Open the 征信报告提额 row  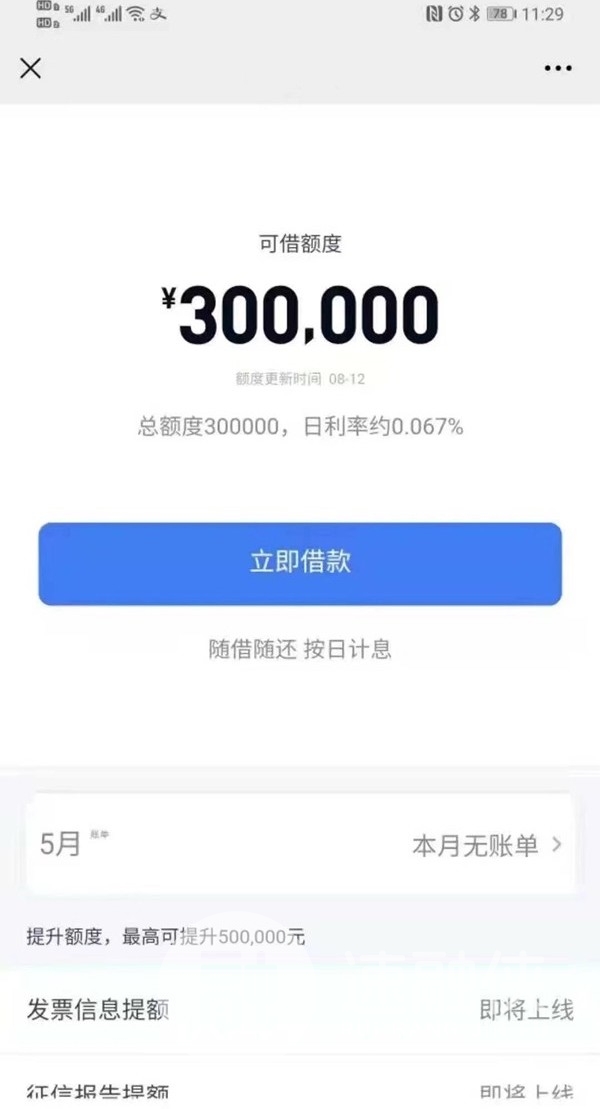300,1092
